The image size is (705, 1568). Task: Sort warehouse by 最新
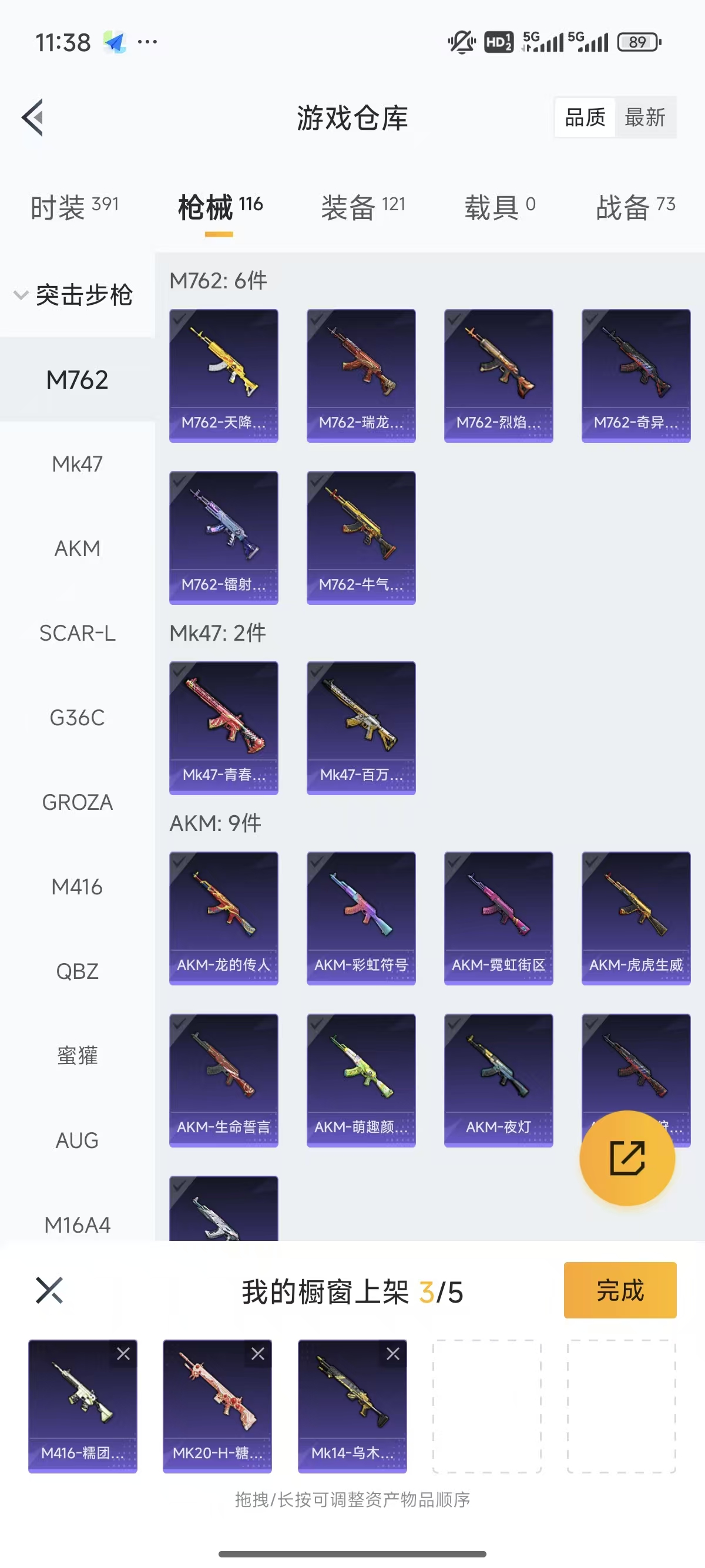pyautogui.click(x=644, y=117)
